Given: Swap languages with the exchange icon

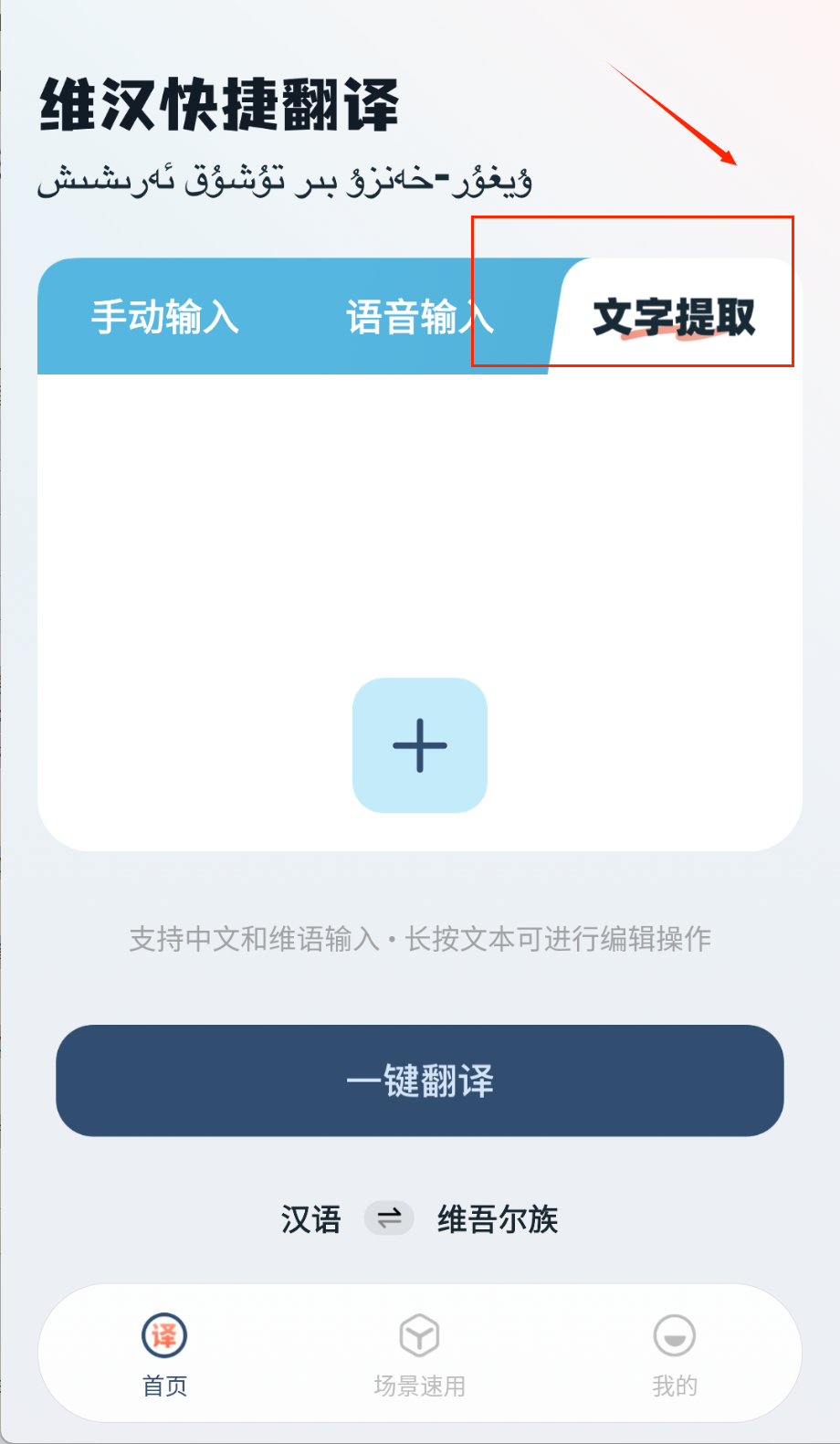Looking at the screenshot, I should [x=389, y=1218].
